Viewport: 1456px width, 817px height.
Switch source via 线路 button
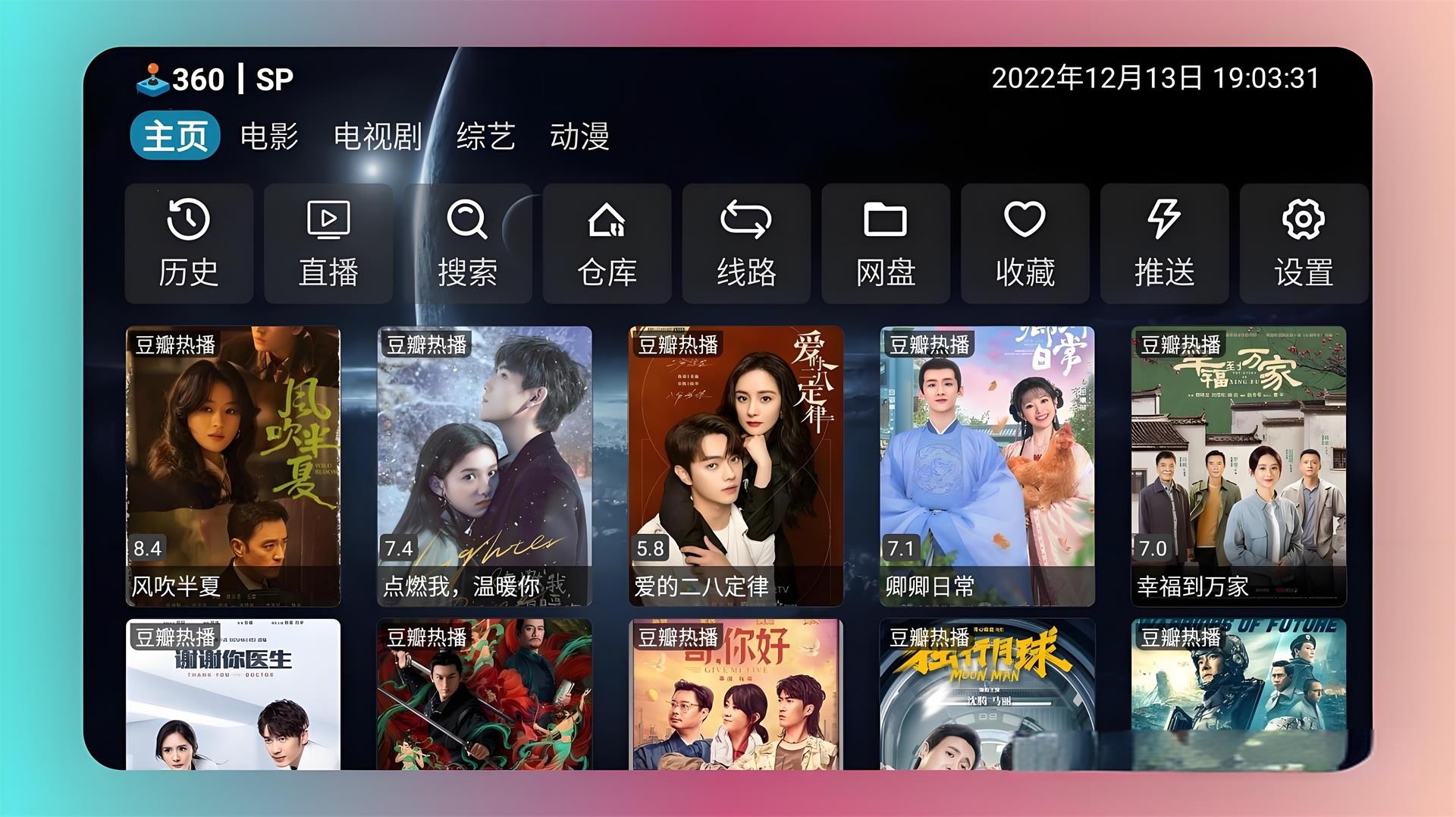click(746, 244)
